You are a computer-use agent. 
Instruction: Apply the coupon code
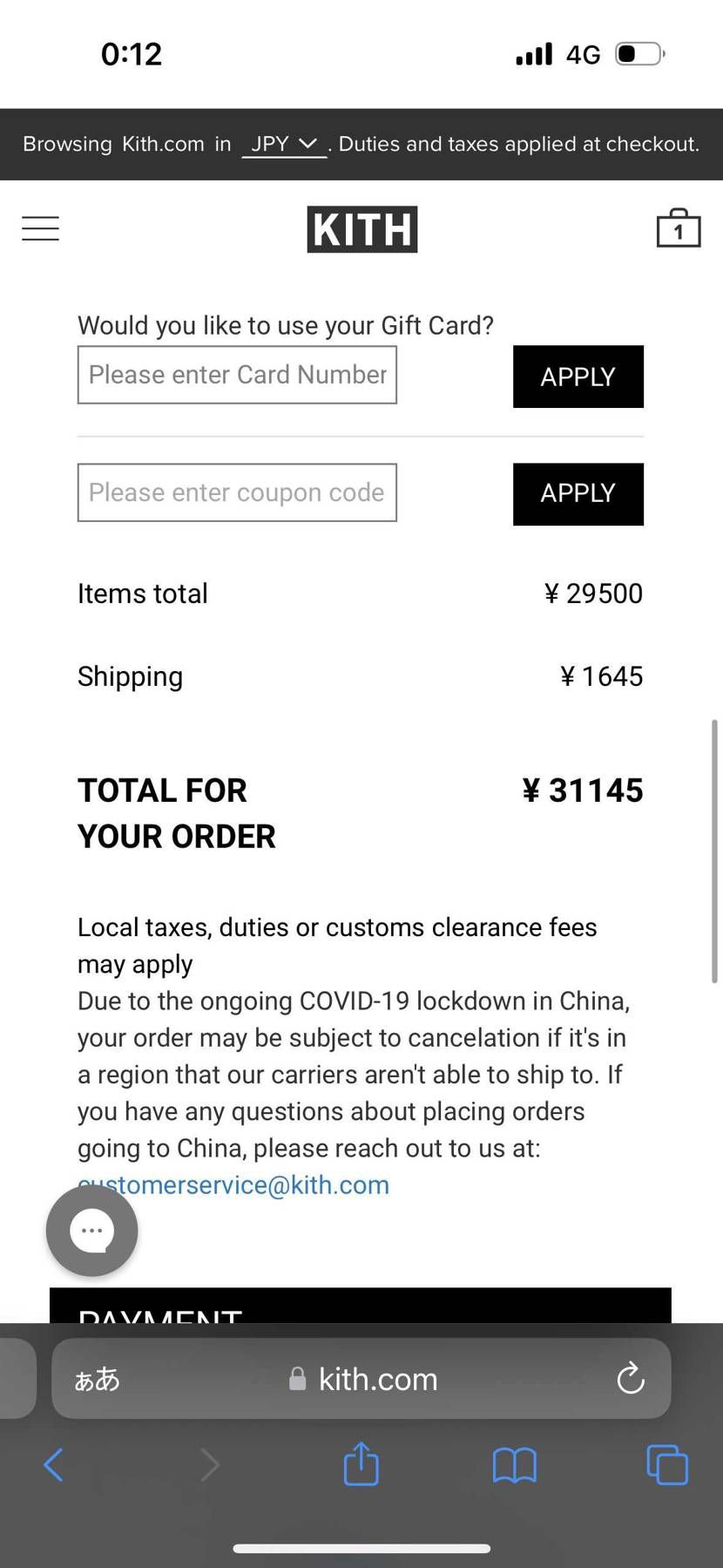tap(578, 493)
